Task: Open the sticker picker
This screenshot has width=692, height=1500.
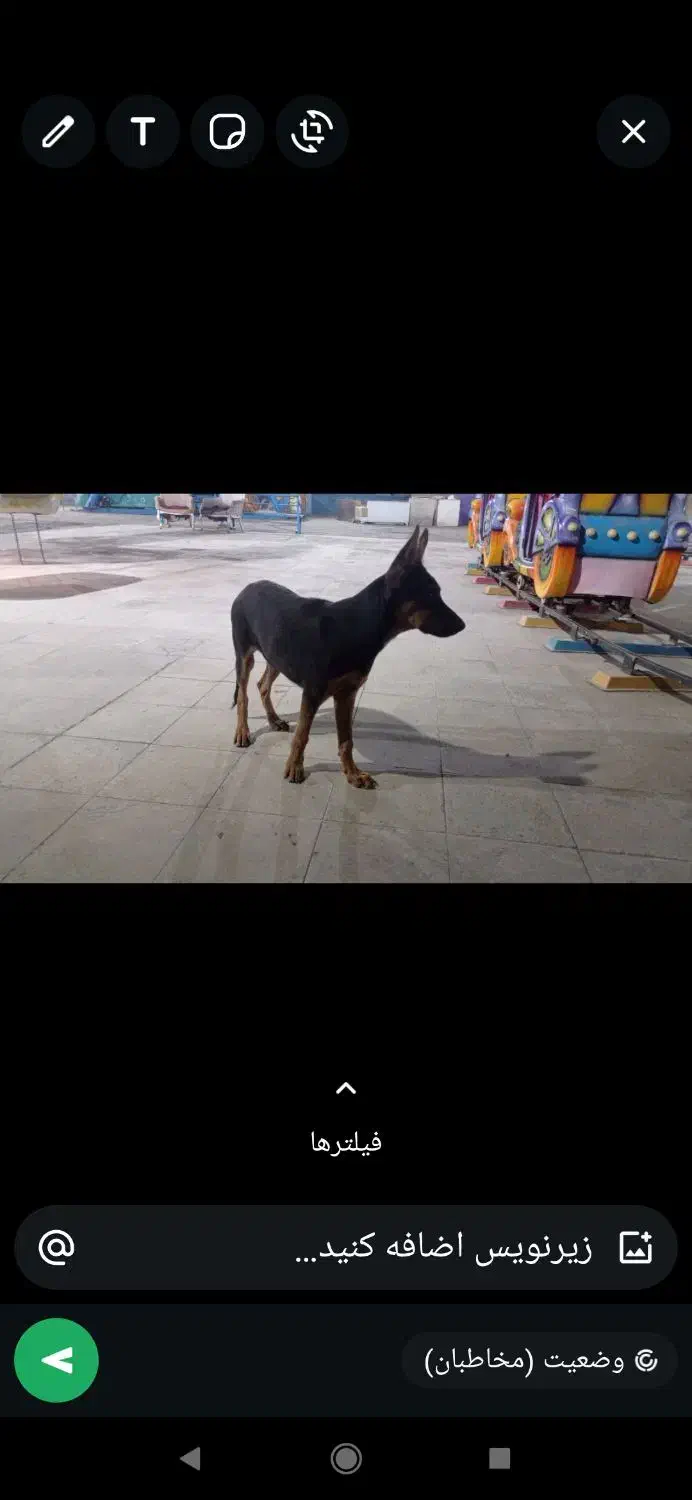Action: coord(227,131)
